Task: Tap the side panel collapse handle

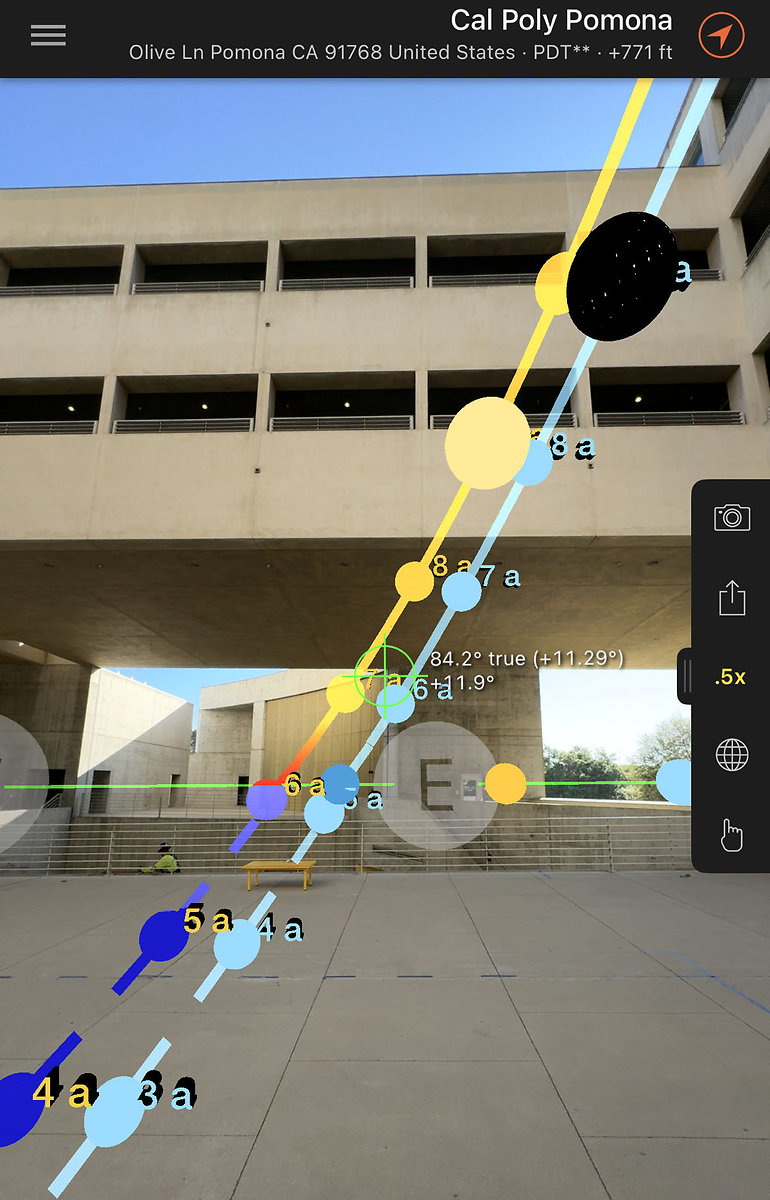Action: (686, 677)
